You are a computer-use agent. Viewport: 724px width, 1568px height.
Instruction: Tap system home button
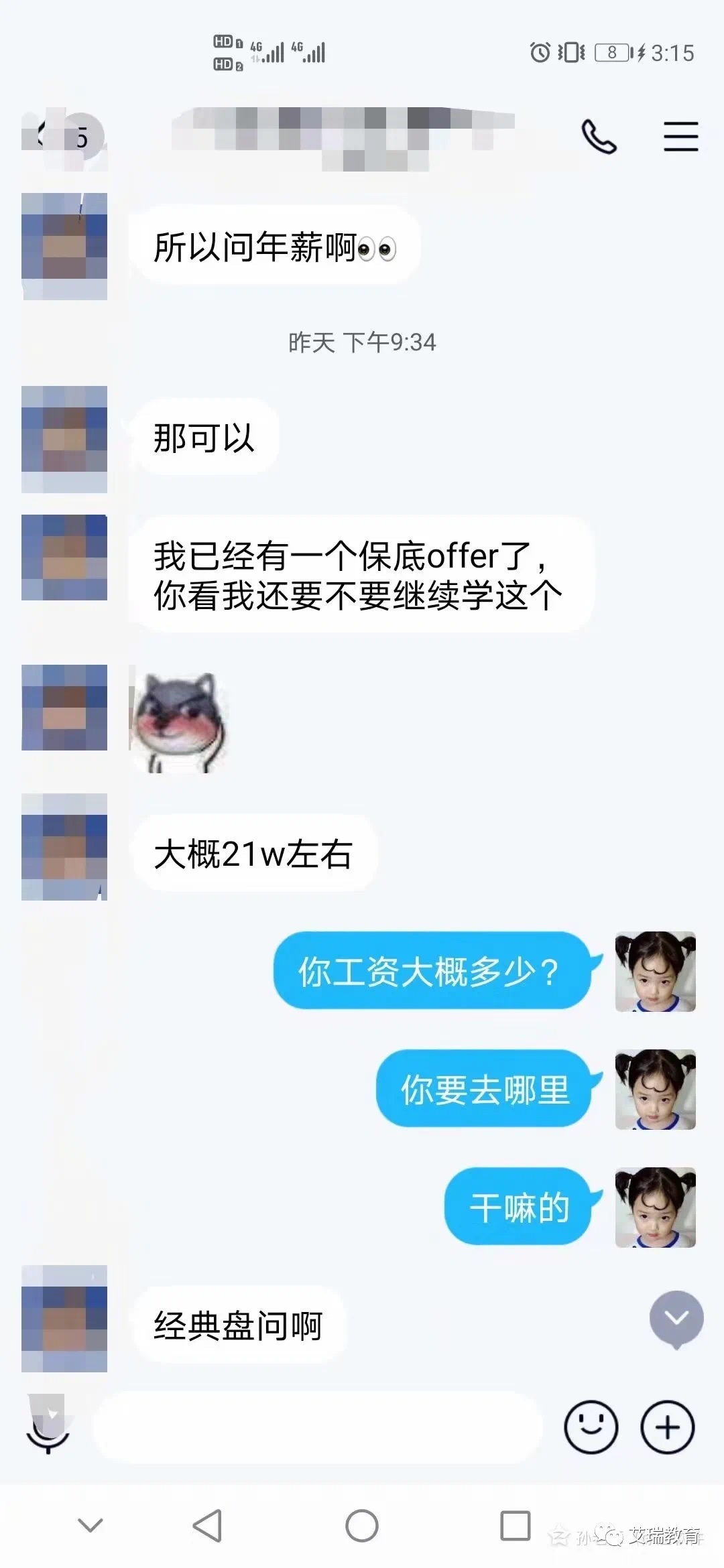(x=361, y=1526)
